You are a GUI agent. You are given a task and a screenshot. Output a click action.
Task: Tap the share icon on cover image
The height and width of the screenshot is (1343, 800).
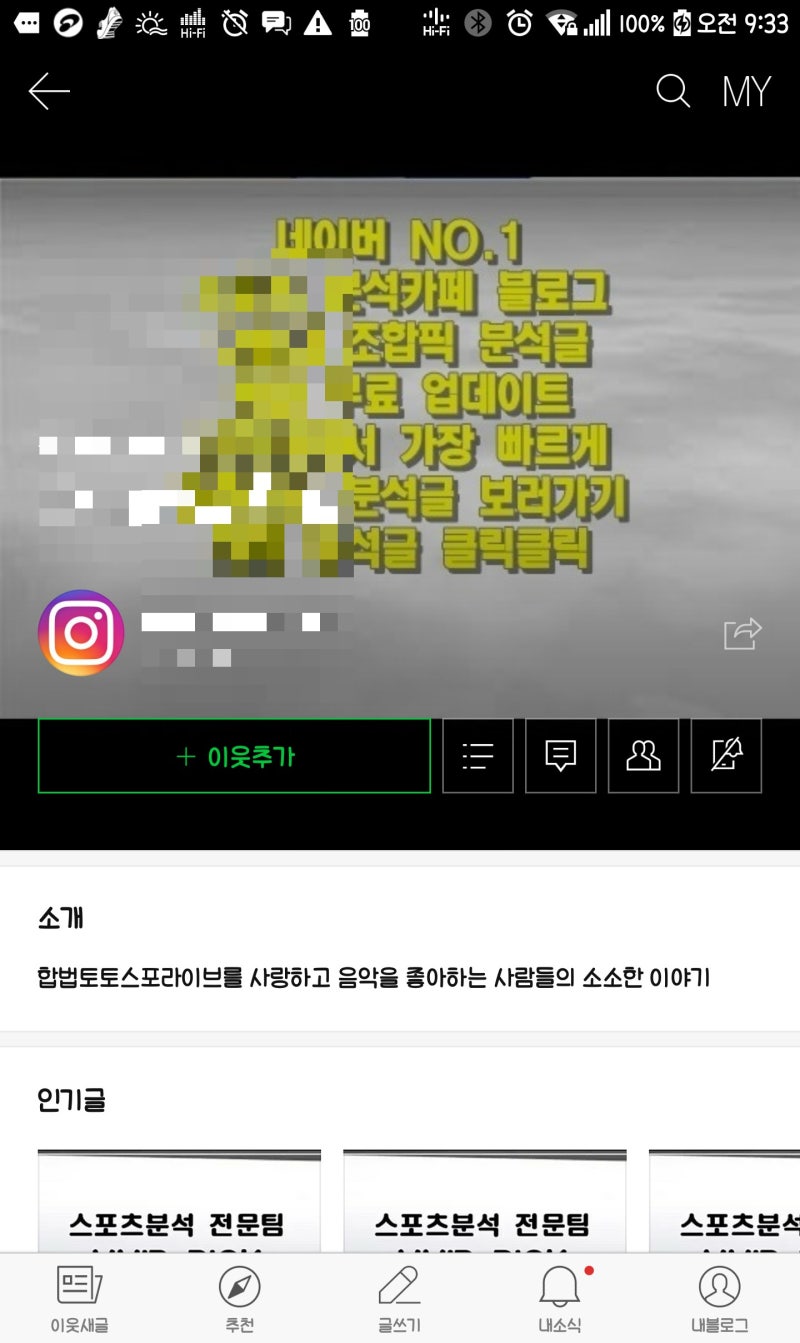tap(743, 633)
